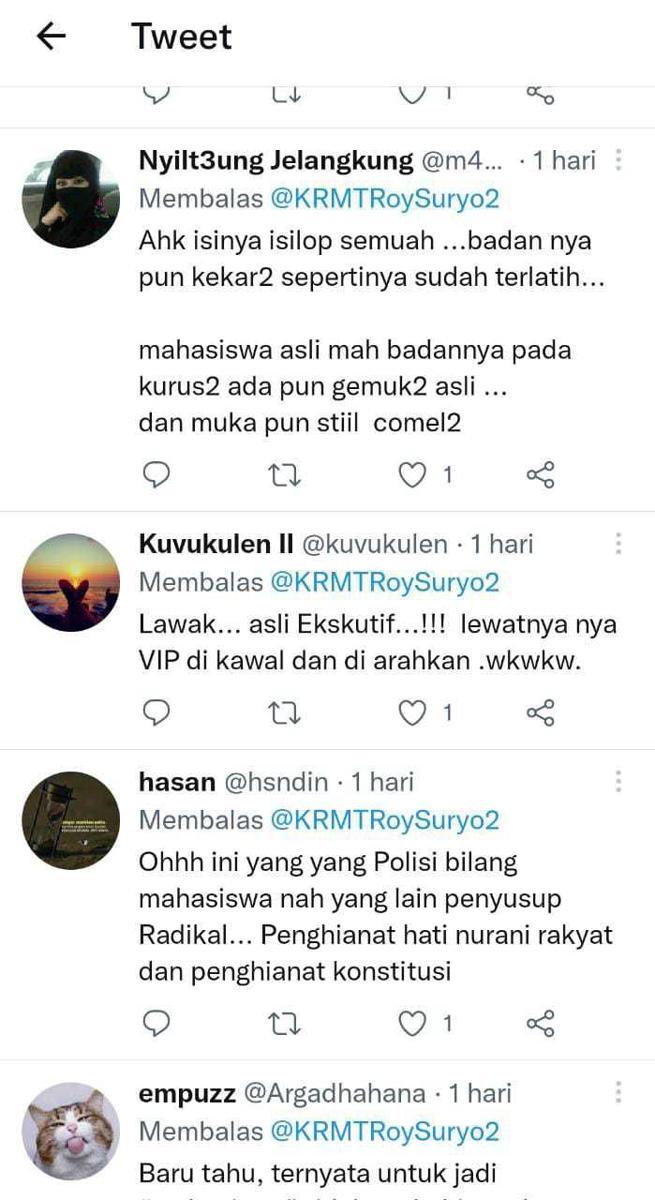
Task: Reply to Nyilt3ung Jelangkung's tweet
Action: tap(156, 475)
